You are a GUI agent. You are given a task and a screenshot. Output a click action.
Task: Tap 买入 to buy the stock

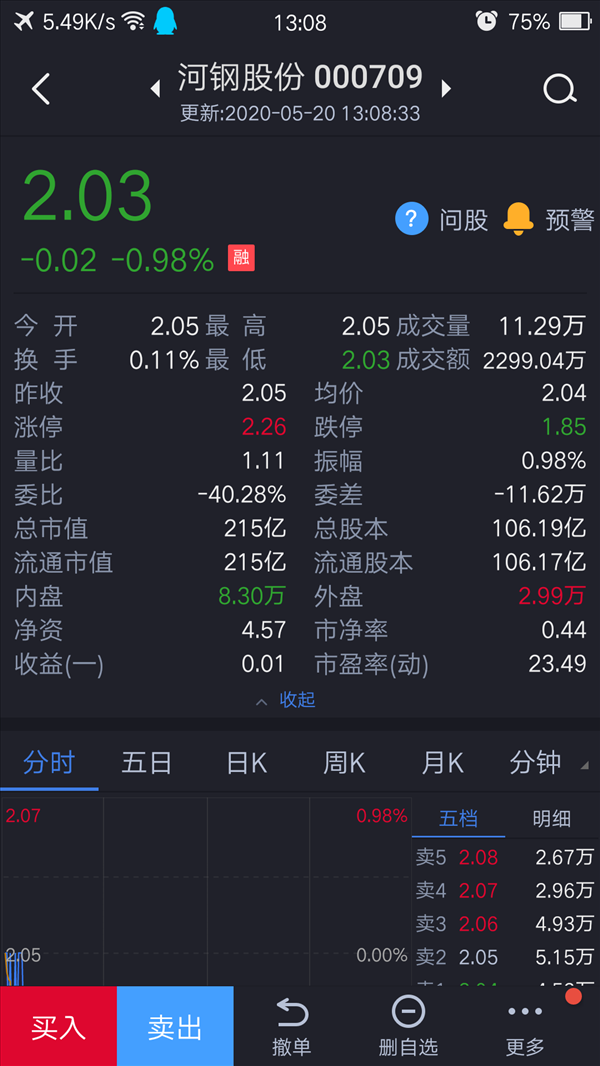point(58,1026)
